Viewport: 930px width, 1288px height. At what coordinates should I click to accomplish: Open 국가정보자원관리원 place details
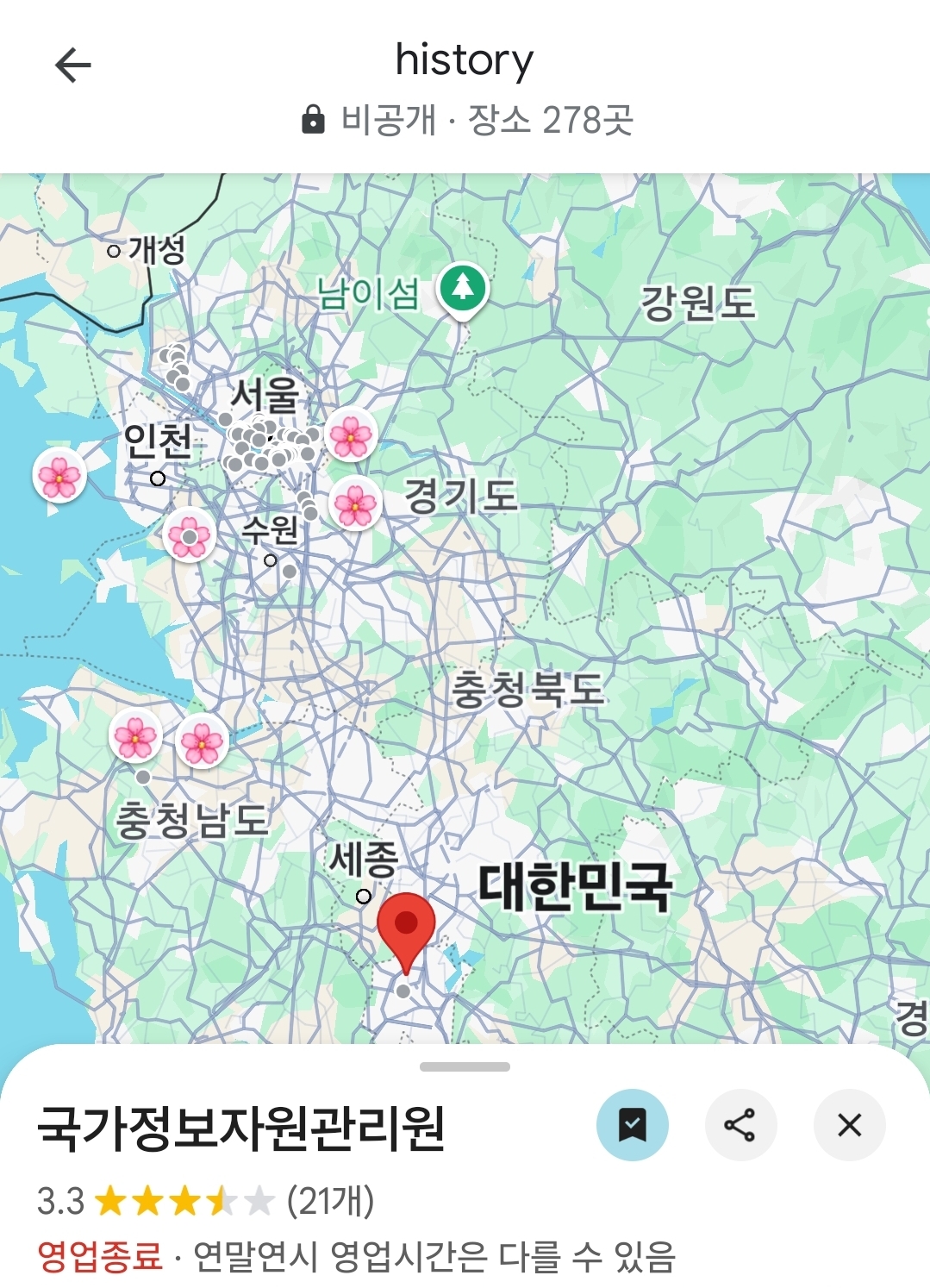pyautogui.click(x=241, y=1129)
